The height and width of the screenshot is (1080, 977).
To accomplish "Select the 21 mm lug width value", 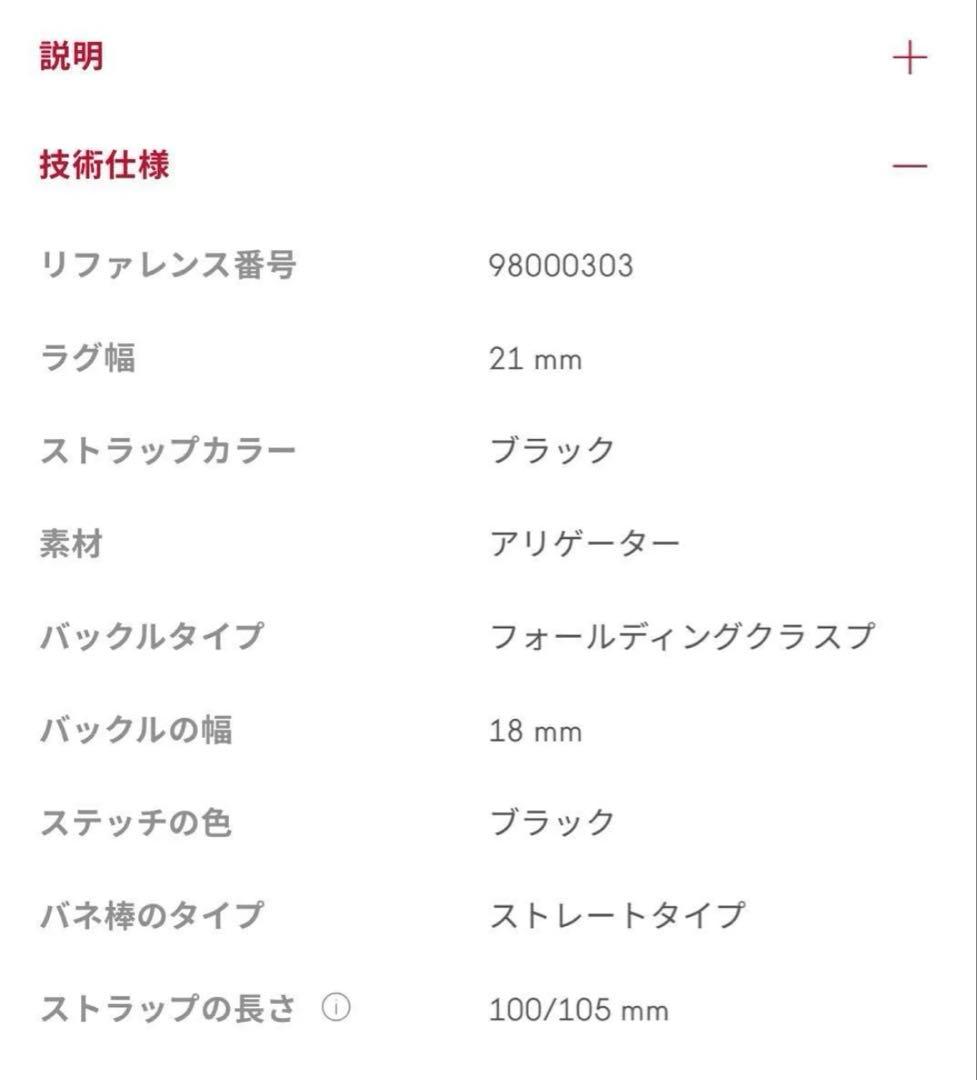I will 535,358.
